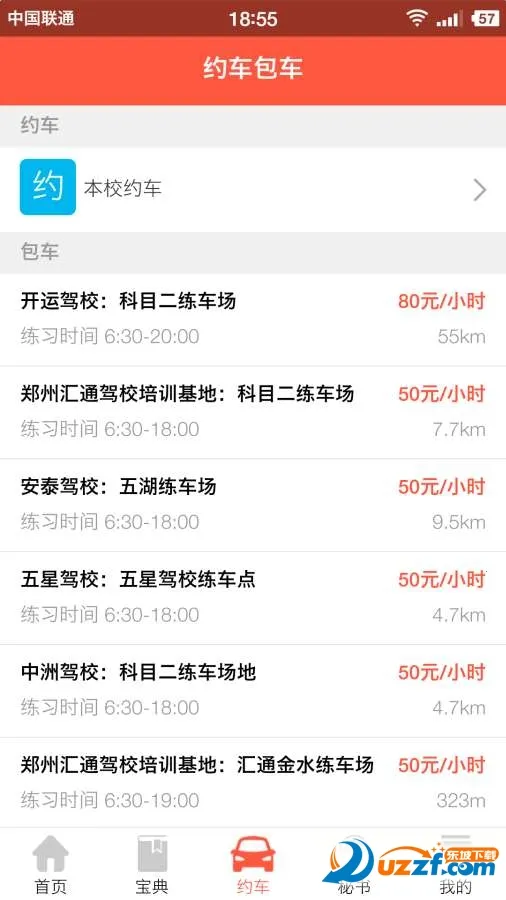View 五星驾校练车点 details
The image size is (506, 900).
pyautogui.click(x=253, y=598)
